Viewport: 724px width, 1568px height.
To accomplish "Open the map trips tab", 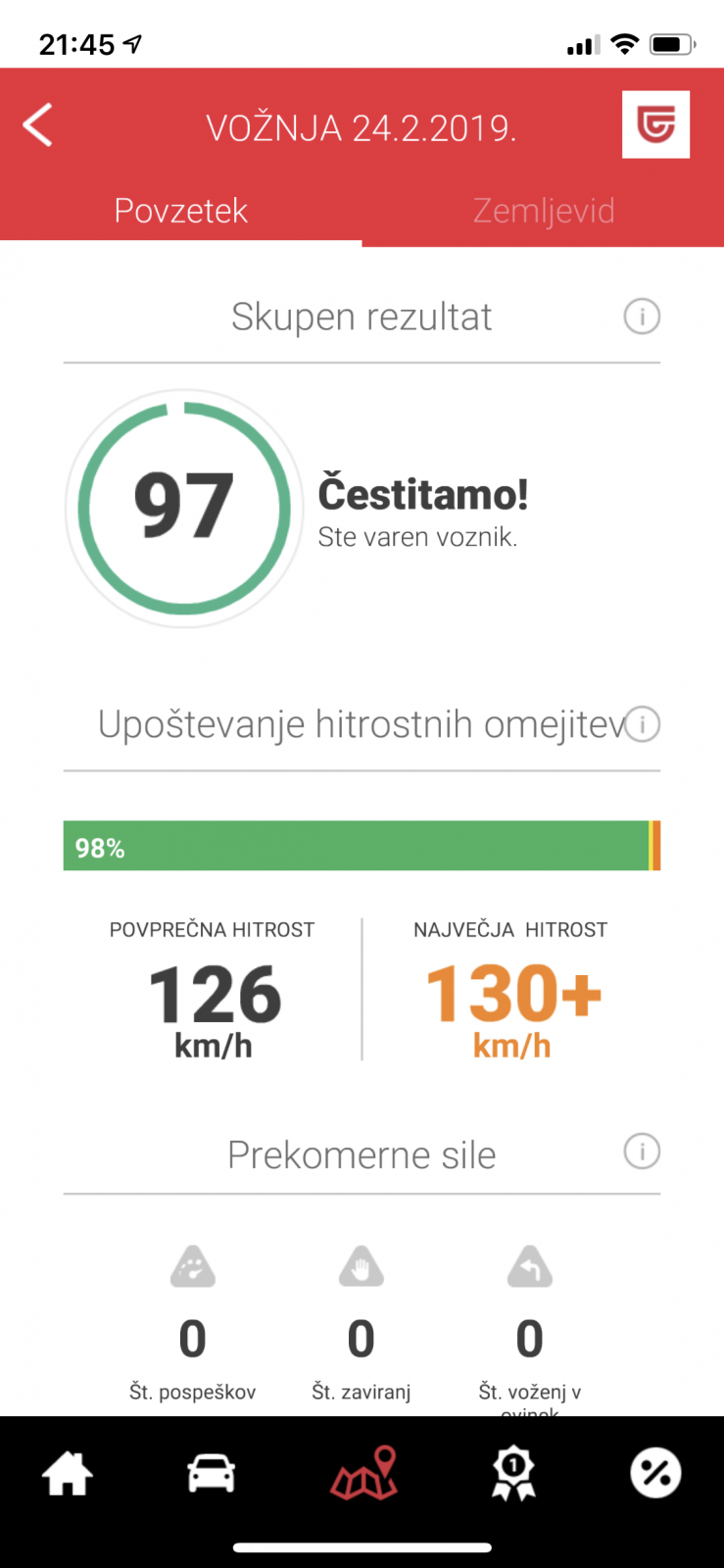I will 363,1473.
